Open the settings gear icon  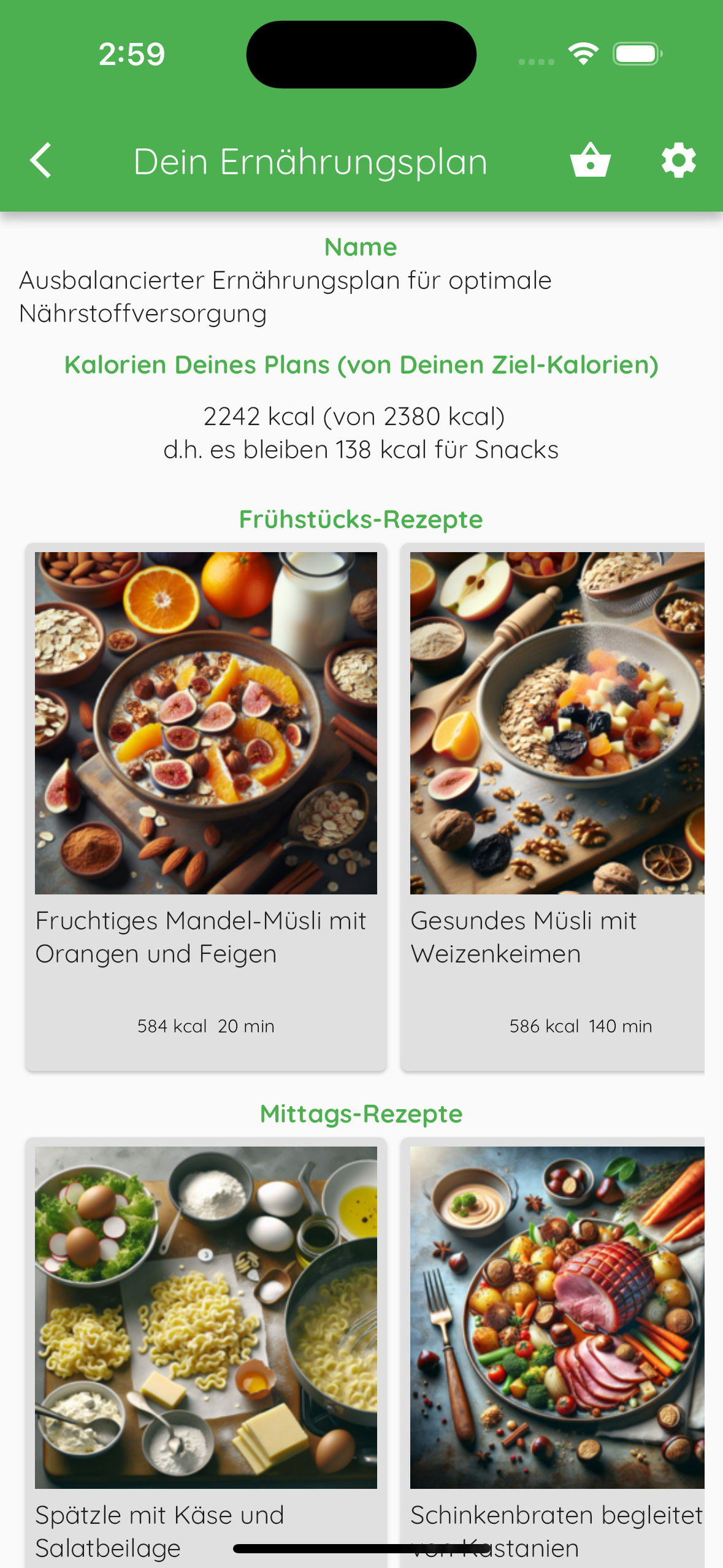click(x=678, y=161)
